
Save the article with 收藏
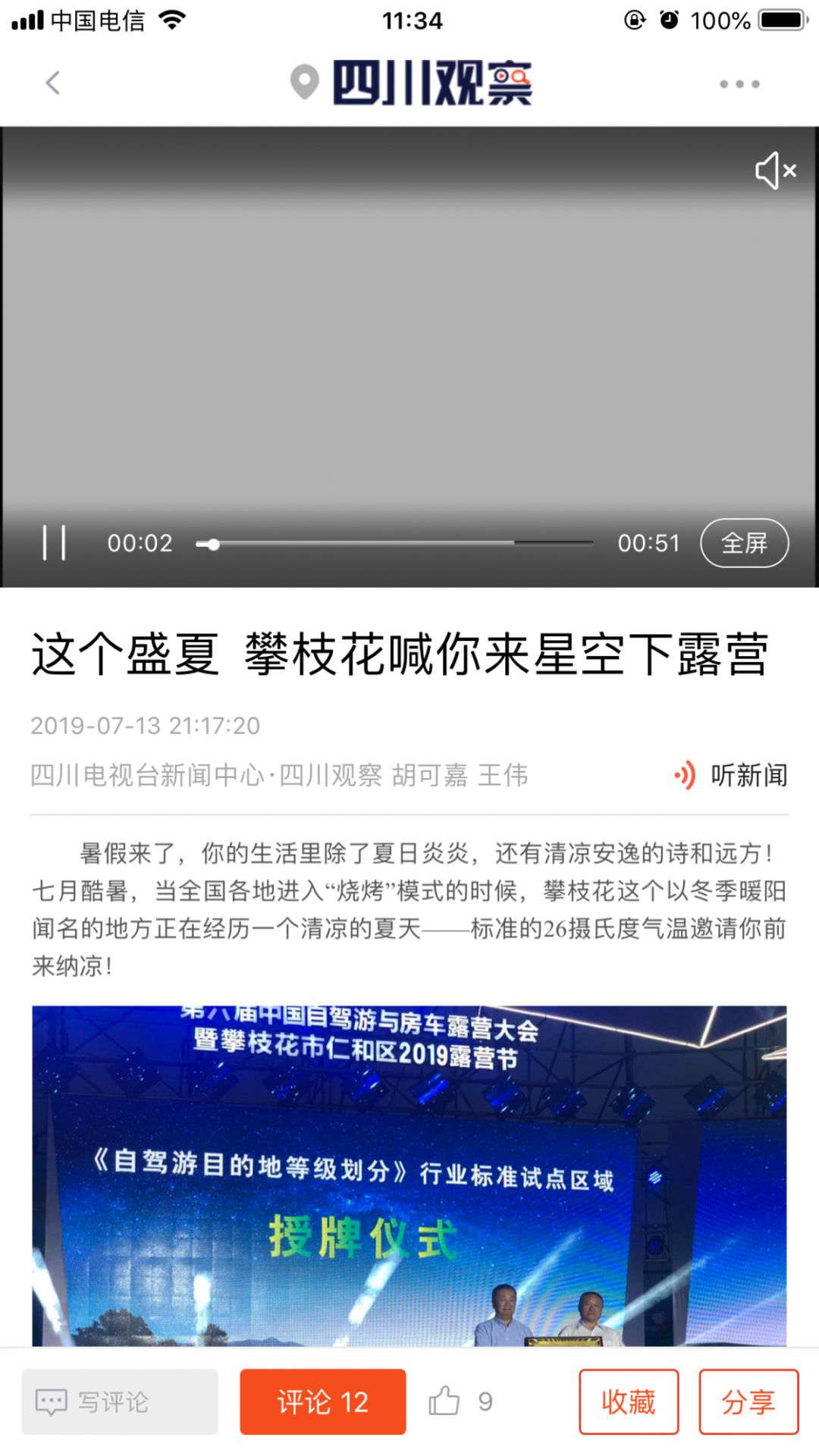[x=629, y=1401]
